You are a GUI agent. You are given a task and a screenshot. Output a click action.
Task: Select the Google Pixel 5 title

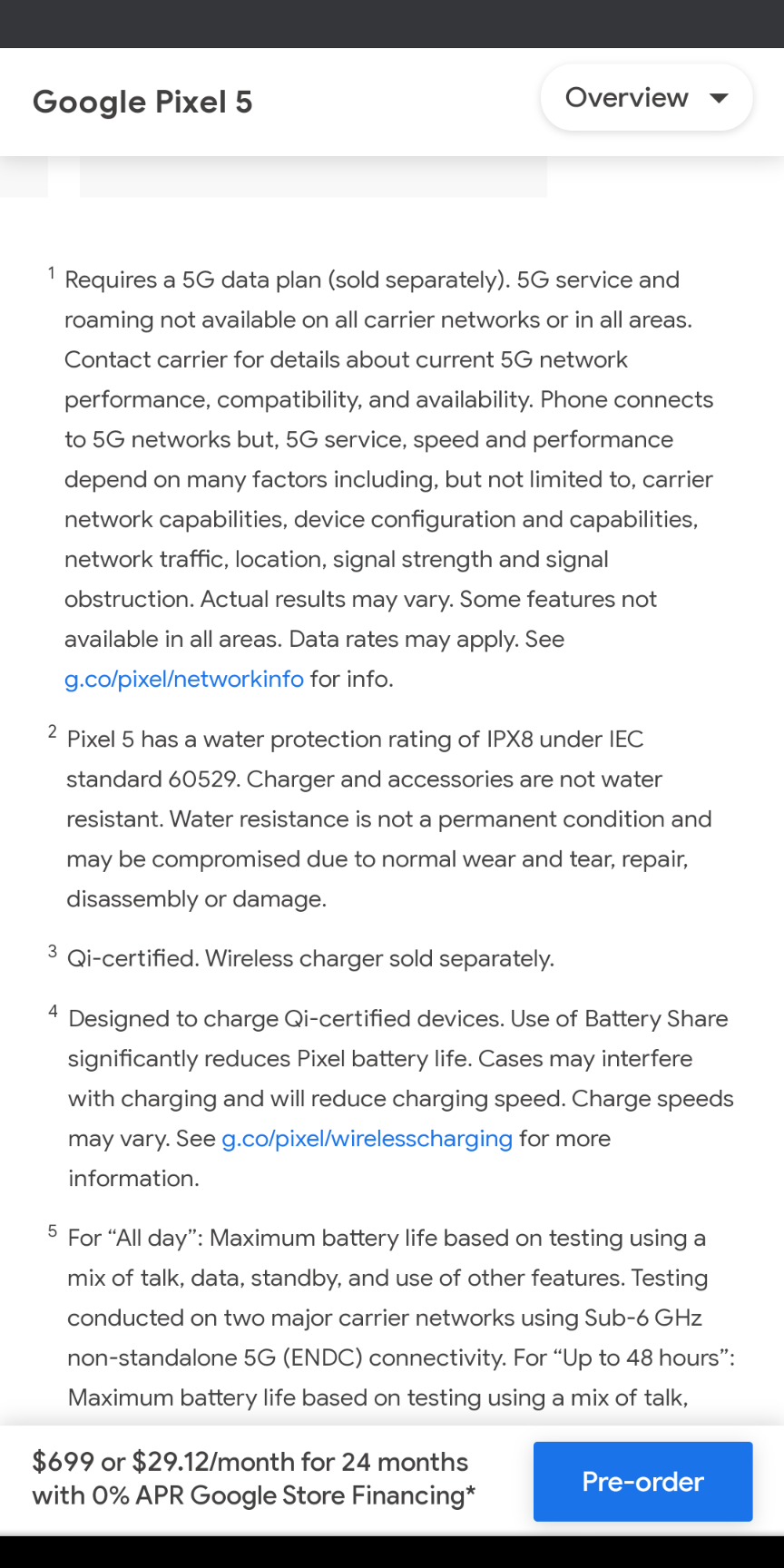coord(142,102)
